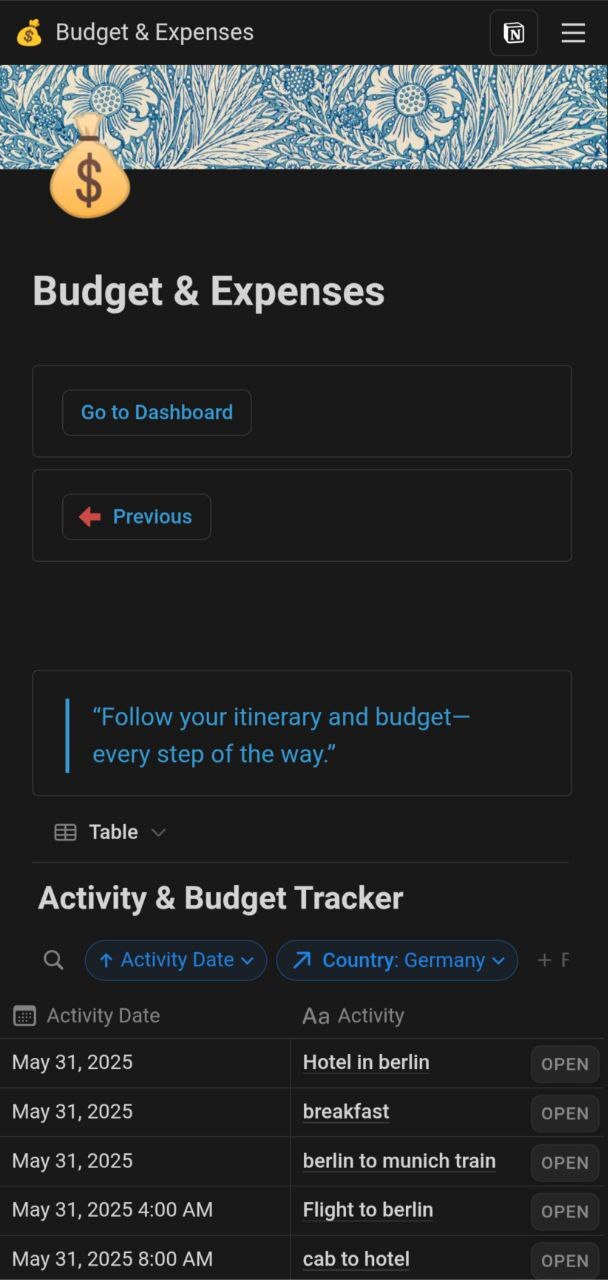
Task: Open the cab to hotel entry
Action: point(564,1260)
